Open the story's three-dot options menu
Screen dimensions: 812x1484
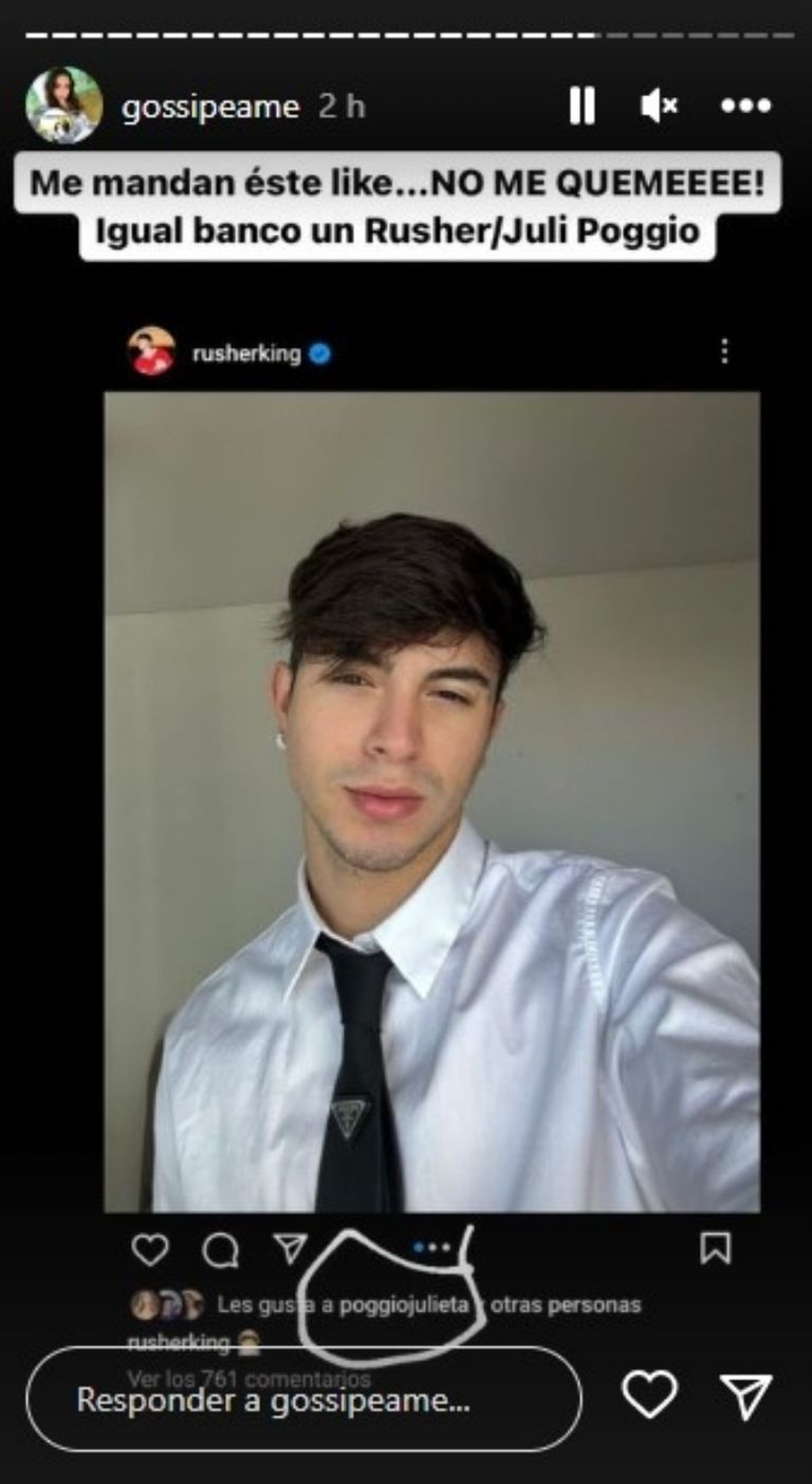tap(746, 106)
